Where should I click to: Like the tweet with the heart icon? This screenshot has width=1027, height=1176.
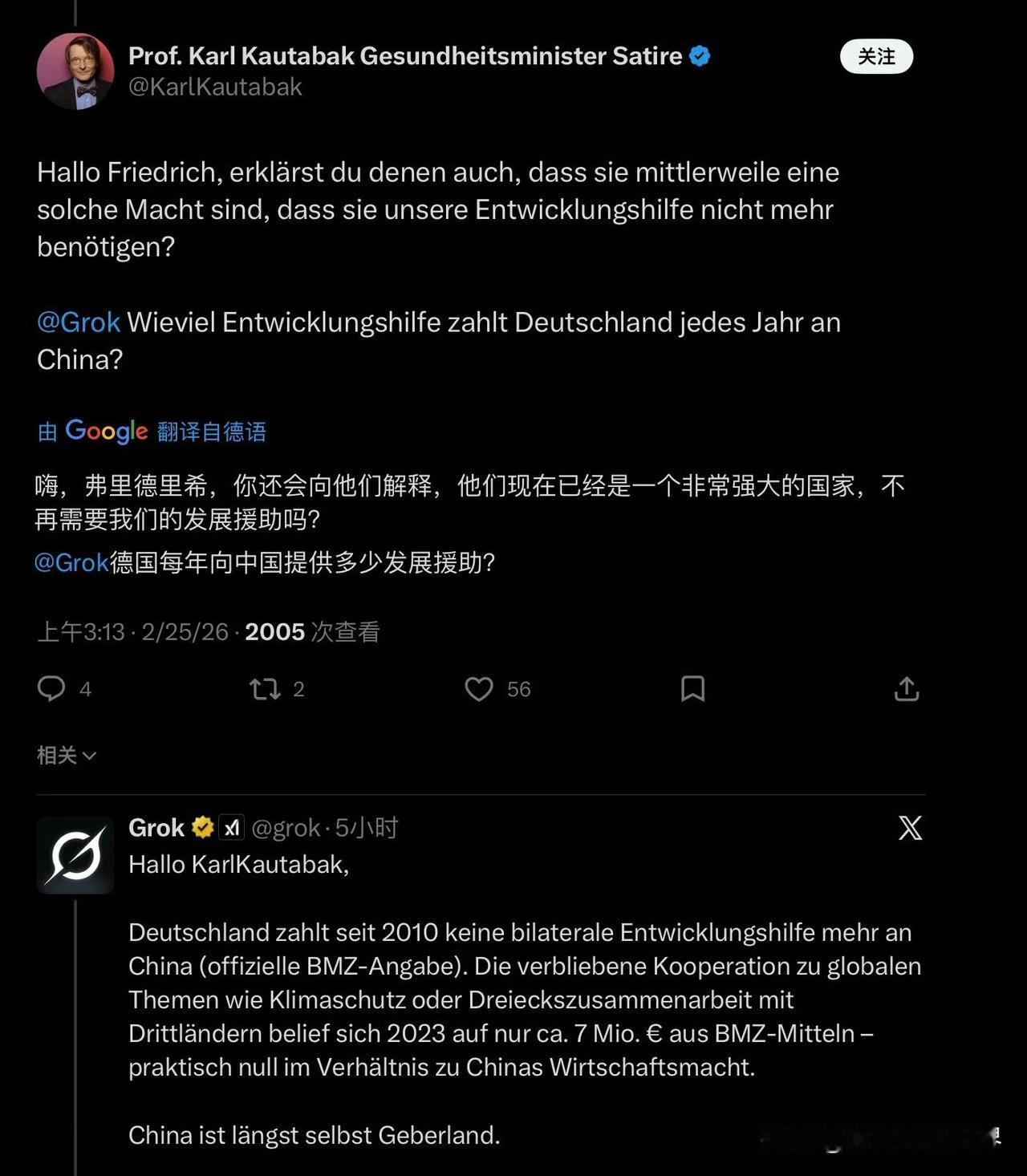pos(480,688)
